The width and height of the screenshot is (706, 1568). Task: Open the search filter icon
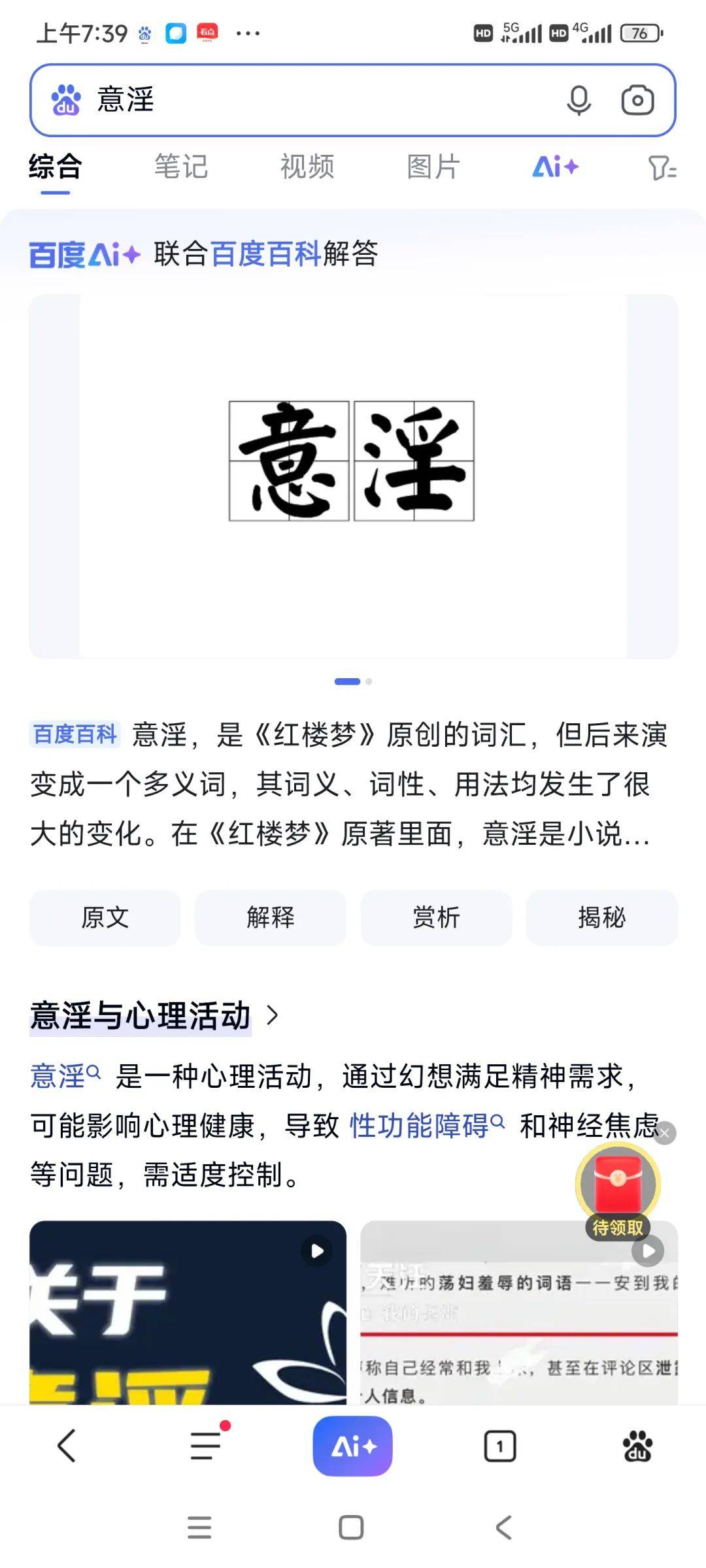point(662,167)
